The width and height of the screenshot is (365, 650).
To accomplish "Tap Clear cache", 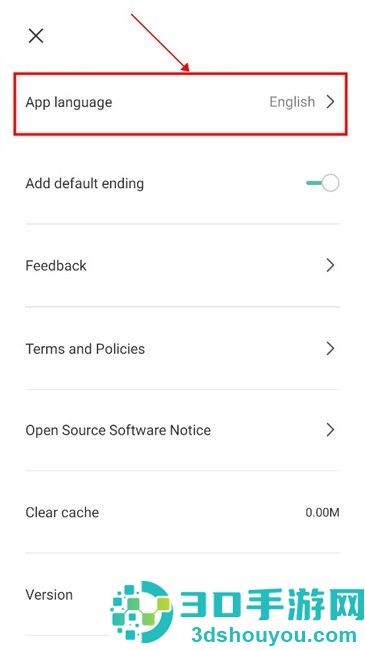I will pos(182,512).
